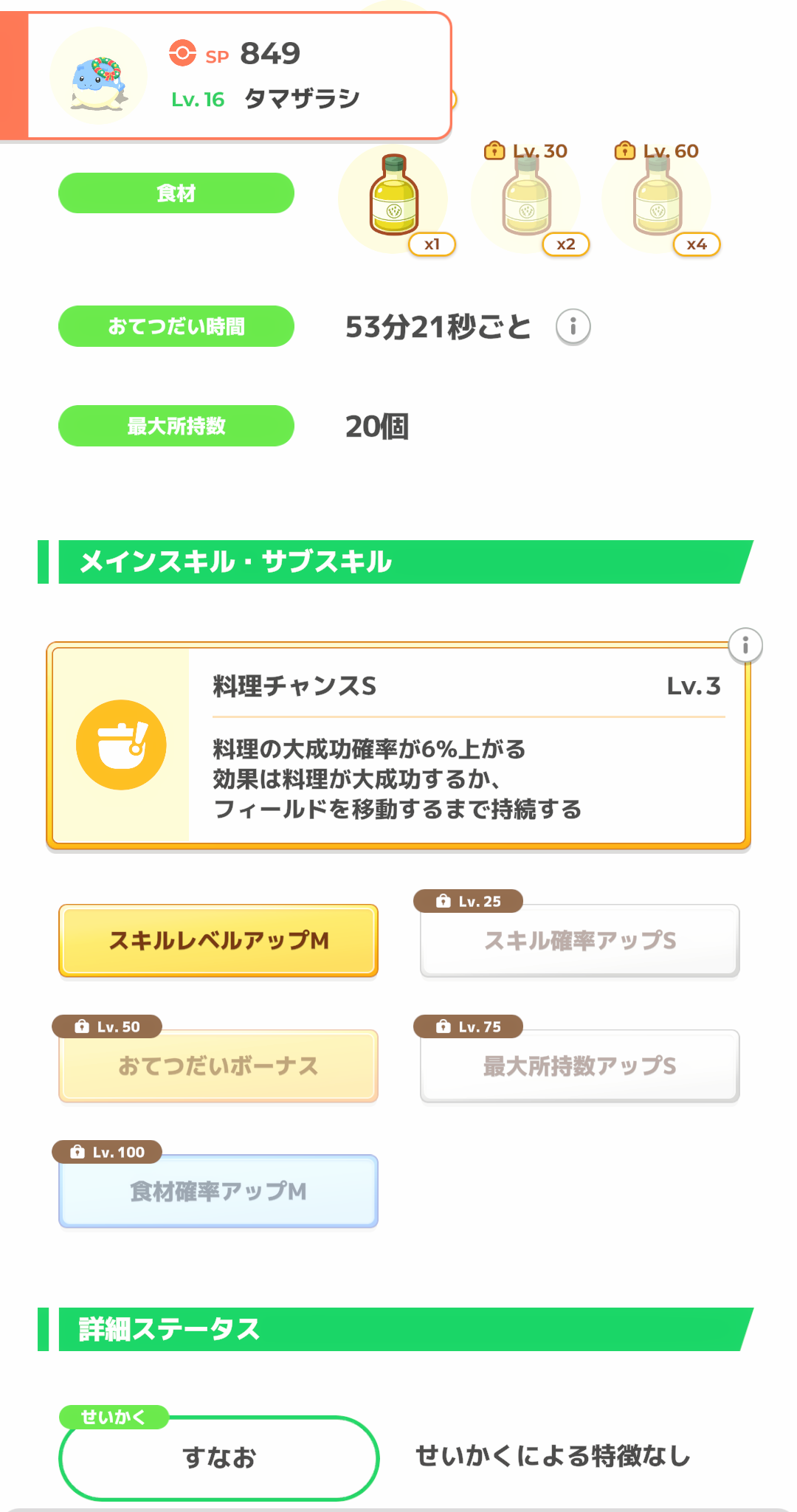The height and width of the screenshot is (1512, 797).
Task: View the Lv. 60 locked ingredient
Action: pos(657,199)
